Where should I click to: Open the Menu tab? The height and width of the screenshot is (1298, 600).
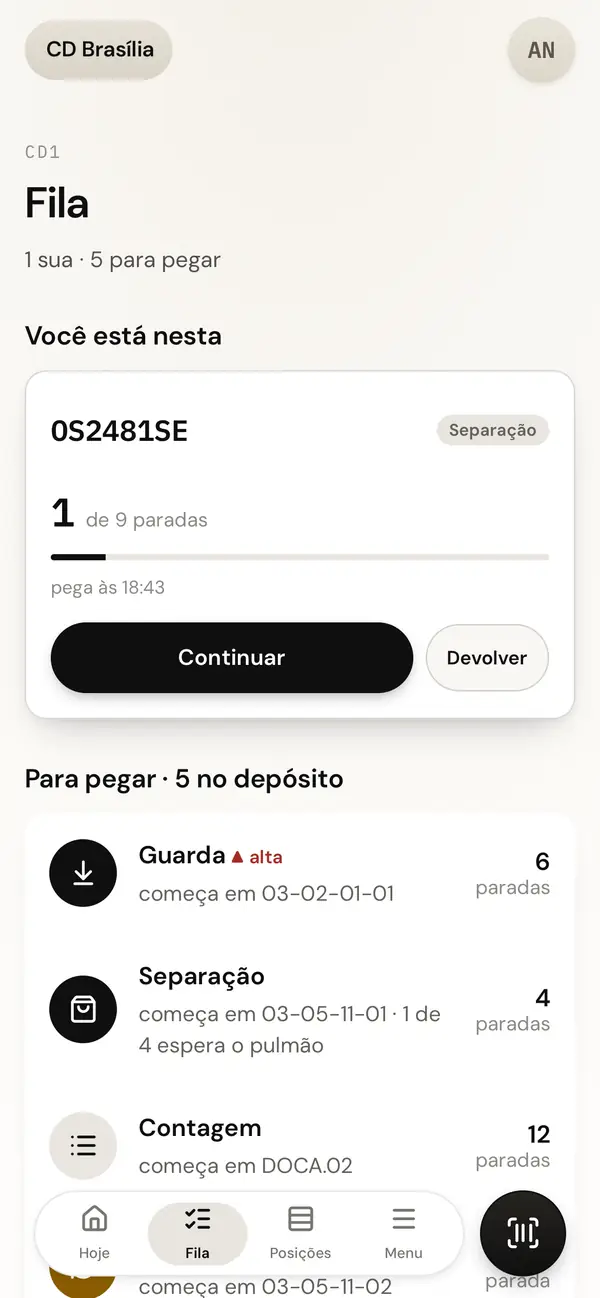click(404, 1233)
